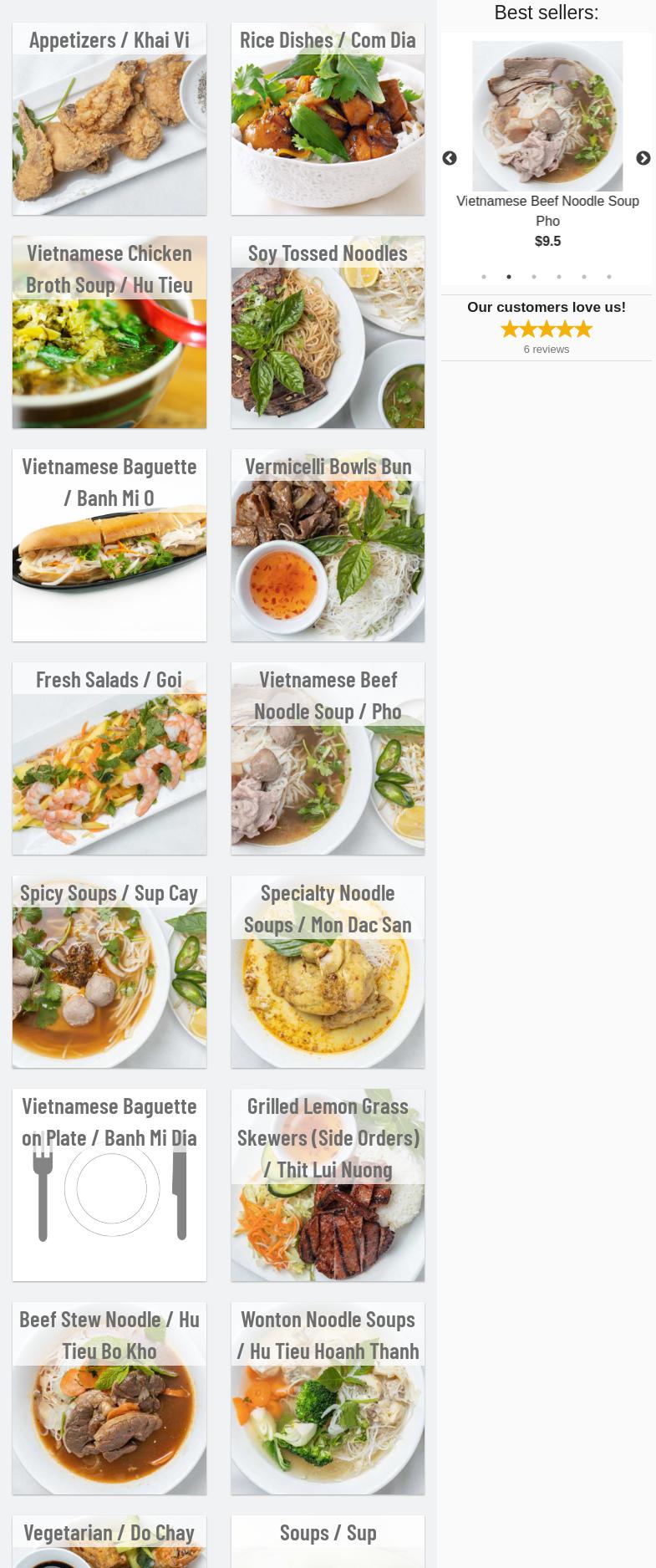Screen dimensions: 656x1568
Task: Browse Spicy Soups / Sup Cay
Action: pyautogui.click(x=109, y=973)
